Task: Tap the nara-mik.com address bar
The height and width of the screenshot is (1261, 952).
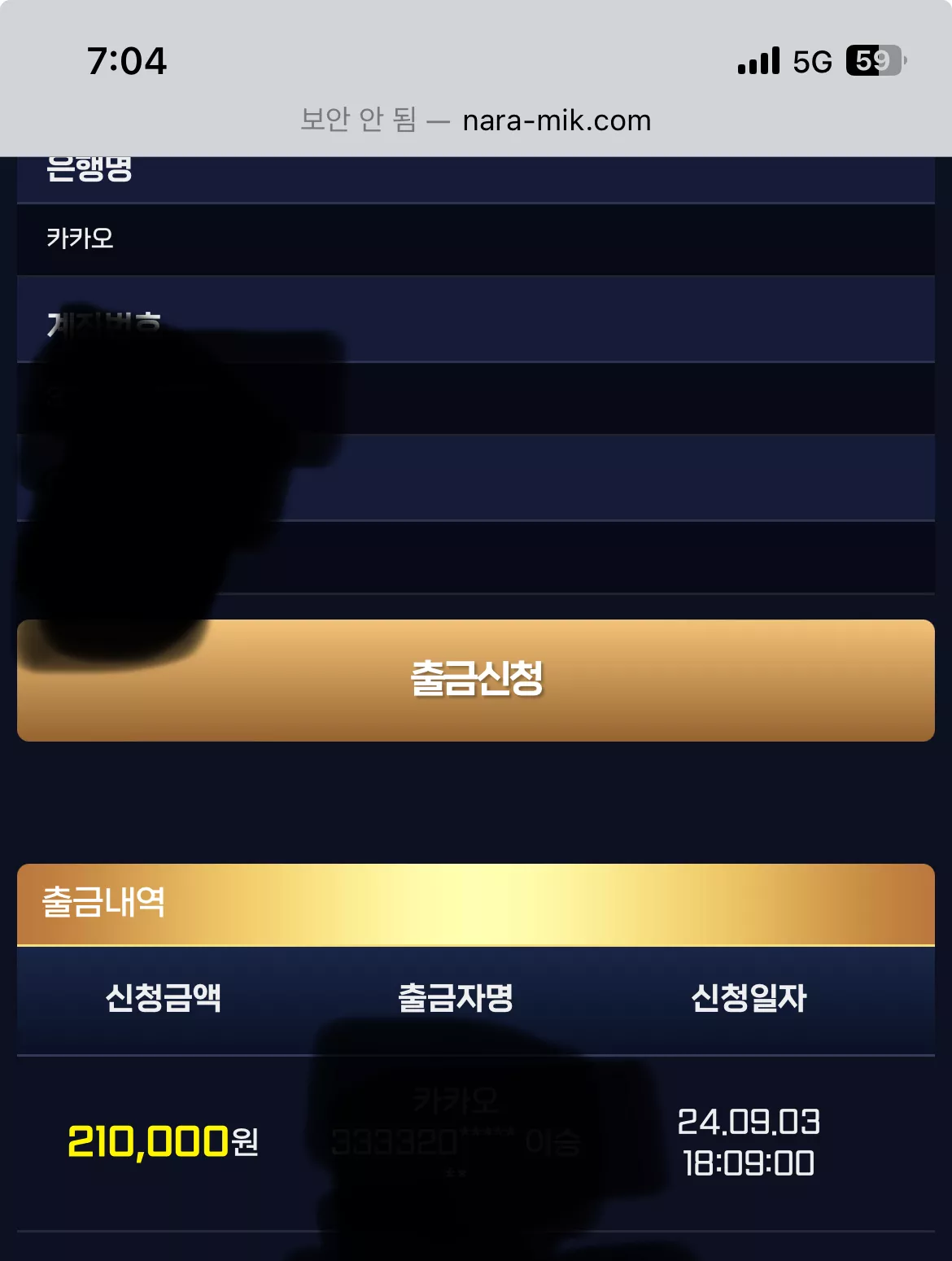Action: tap(476, 120)
